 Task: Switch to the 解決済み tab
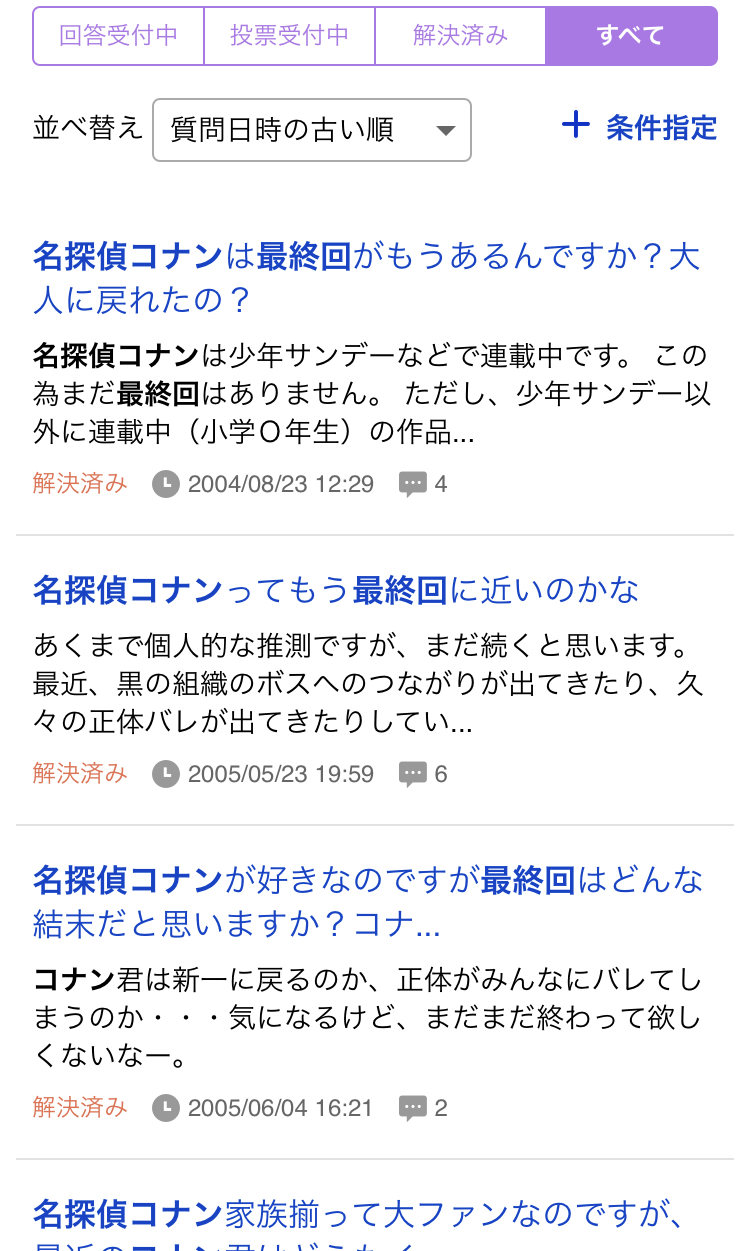tap(460, 36)
